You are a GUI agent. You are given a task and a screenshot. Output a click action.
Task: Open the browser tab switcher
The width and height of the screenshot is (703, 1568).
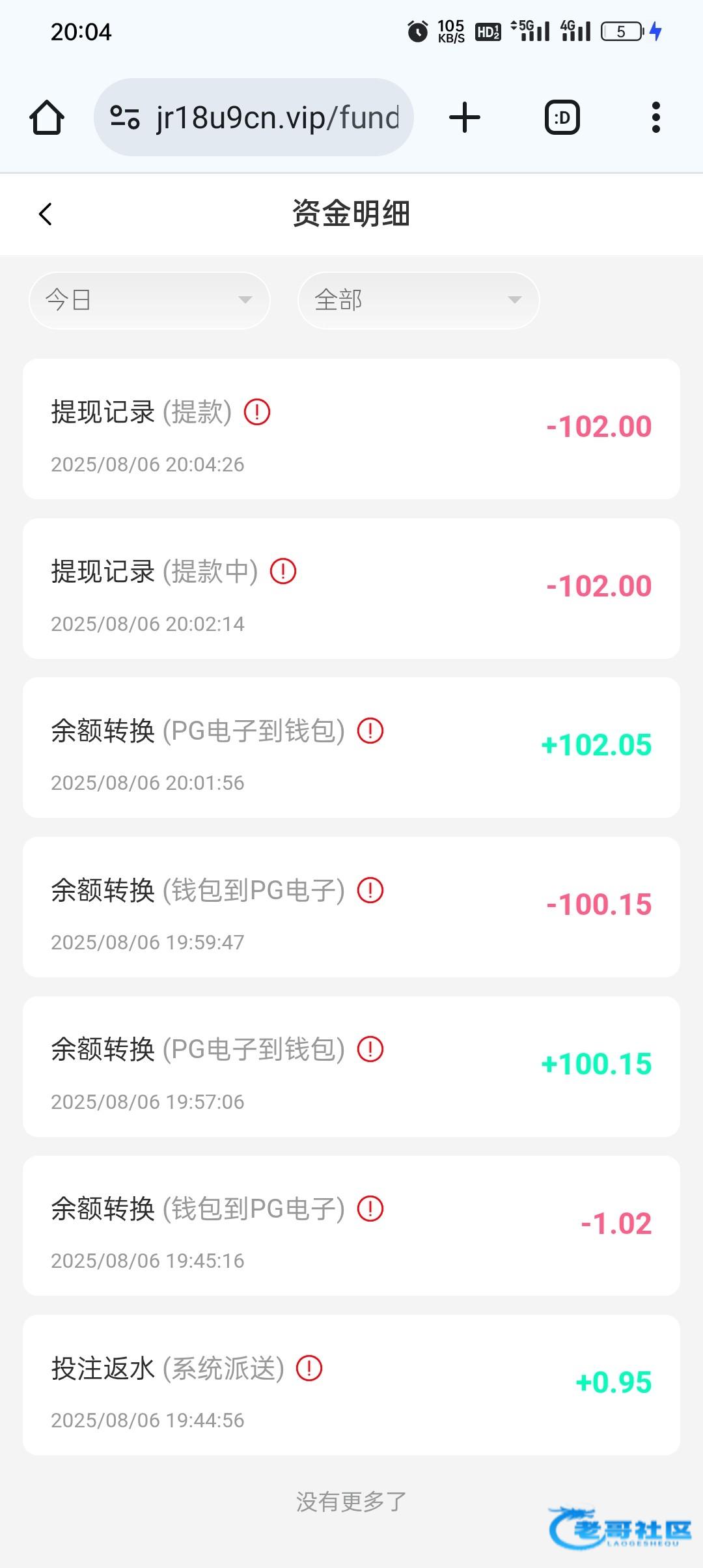(x=562, y=118)
